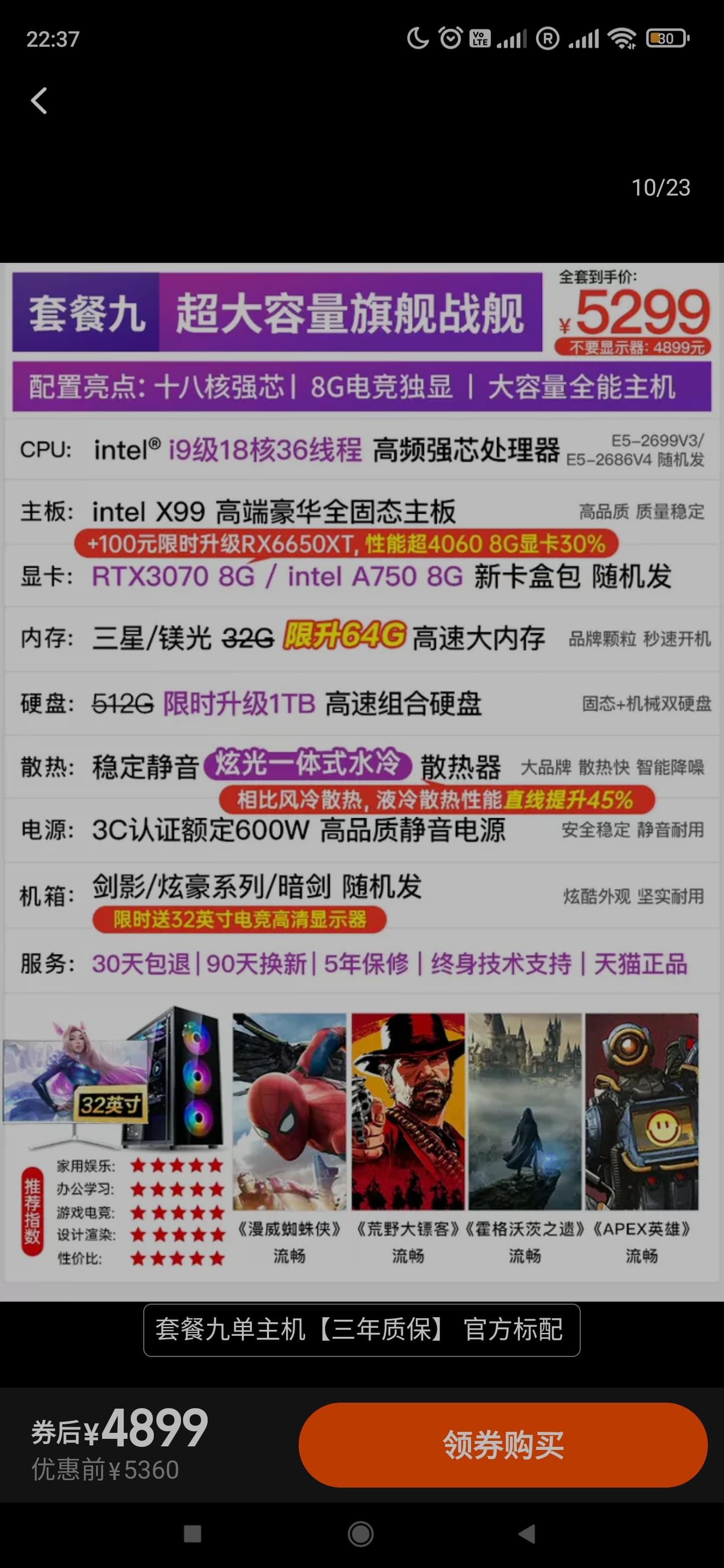
Task: Tap the system back triangle
Action: [527, 1534]
